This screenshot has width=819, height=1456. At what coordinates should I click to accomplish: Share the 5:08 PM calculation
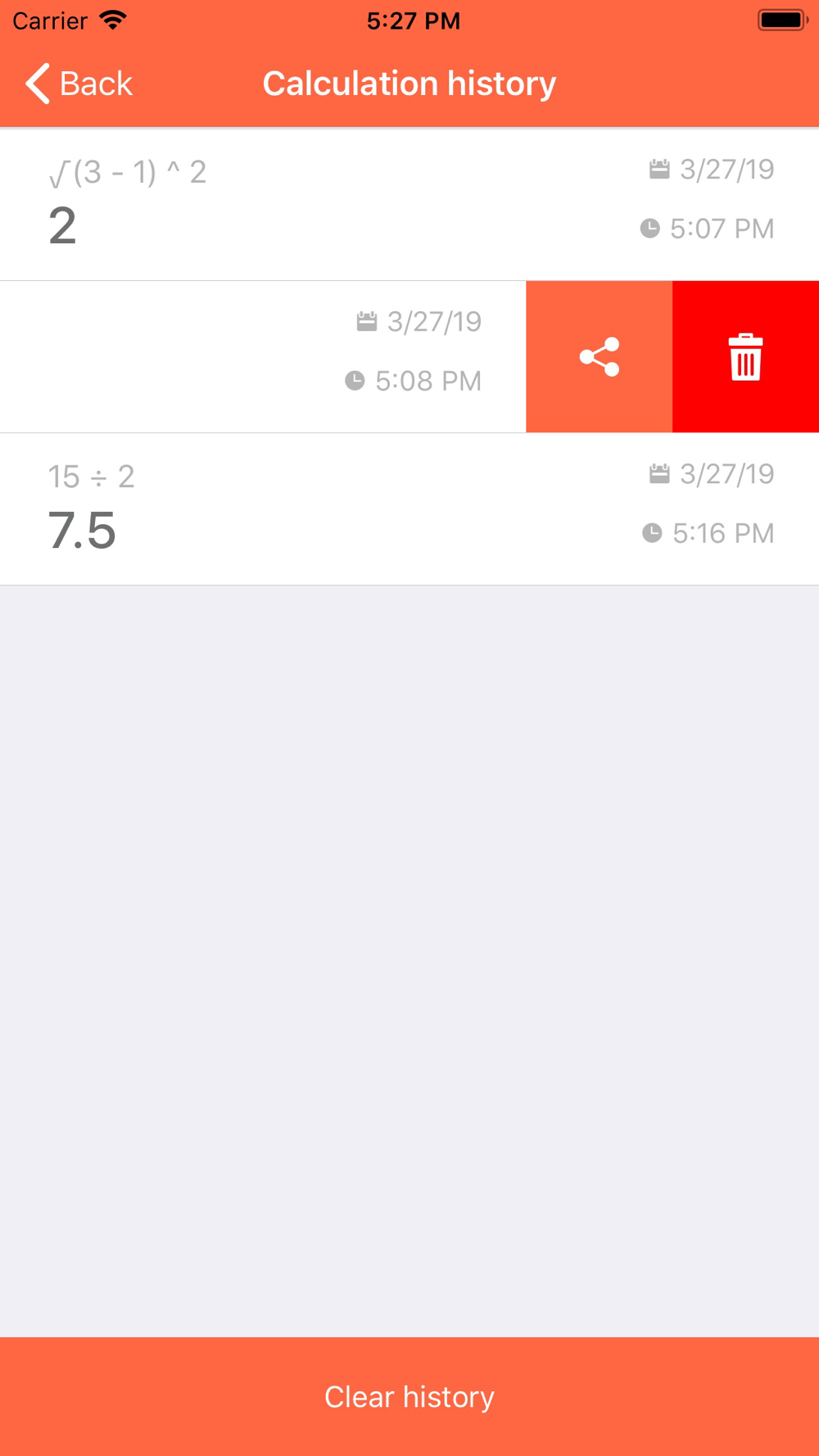[599, 357]
